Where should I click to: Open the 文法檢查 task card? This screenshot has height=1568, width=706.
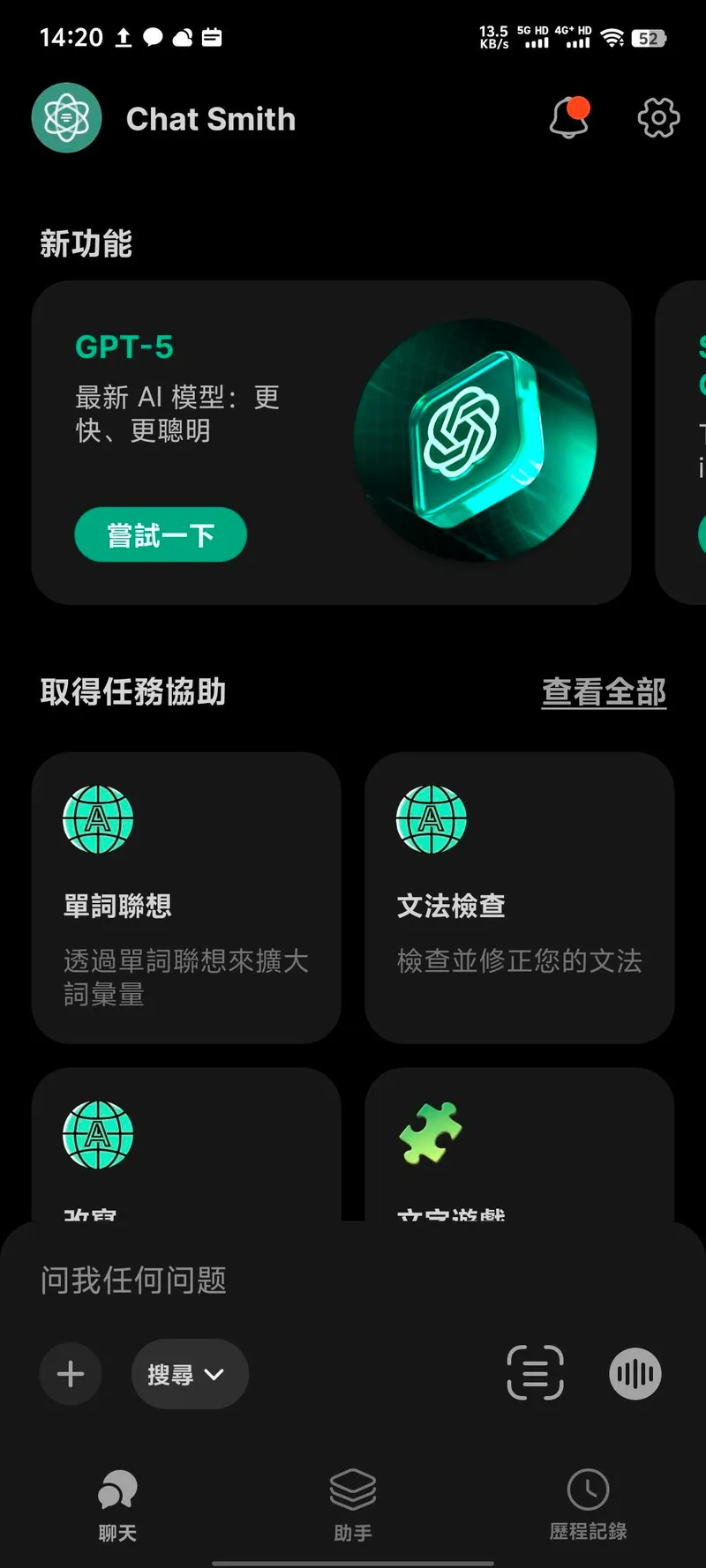tap(519, 897)
